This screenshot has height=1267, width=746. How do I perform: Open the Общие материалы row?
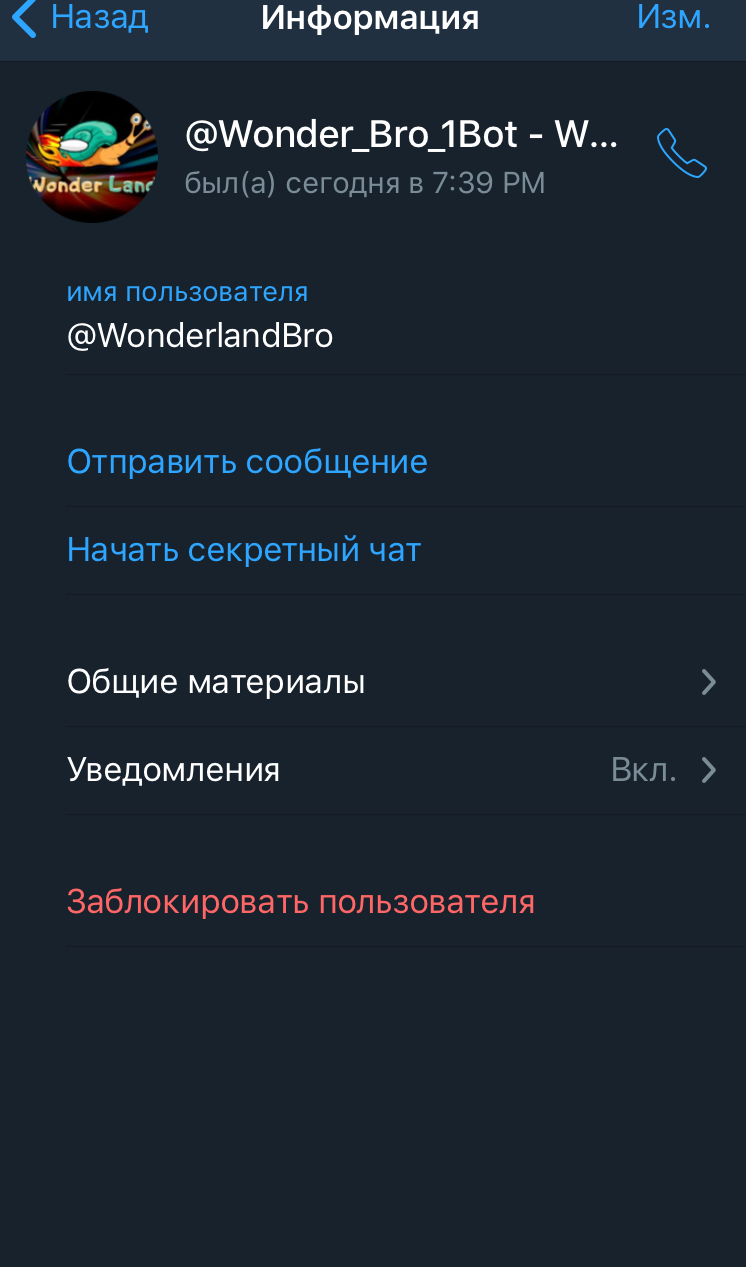(405, 682)
